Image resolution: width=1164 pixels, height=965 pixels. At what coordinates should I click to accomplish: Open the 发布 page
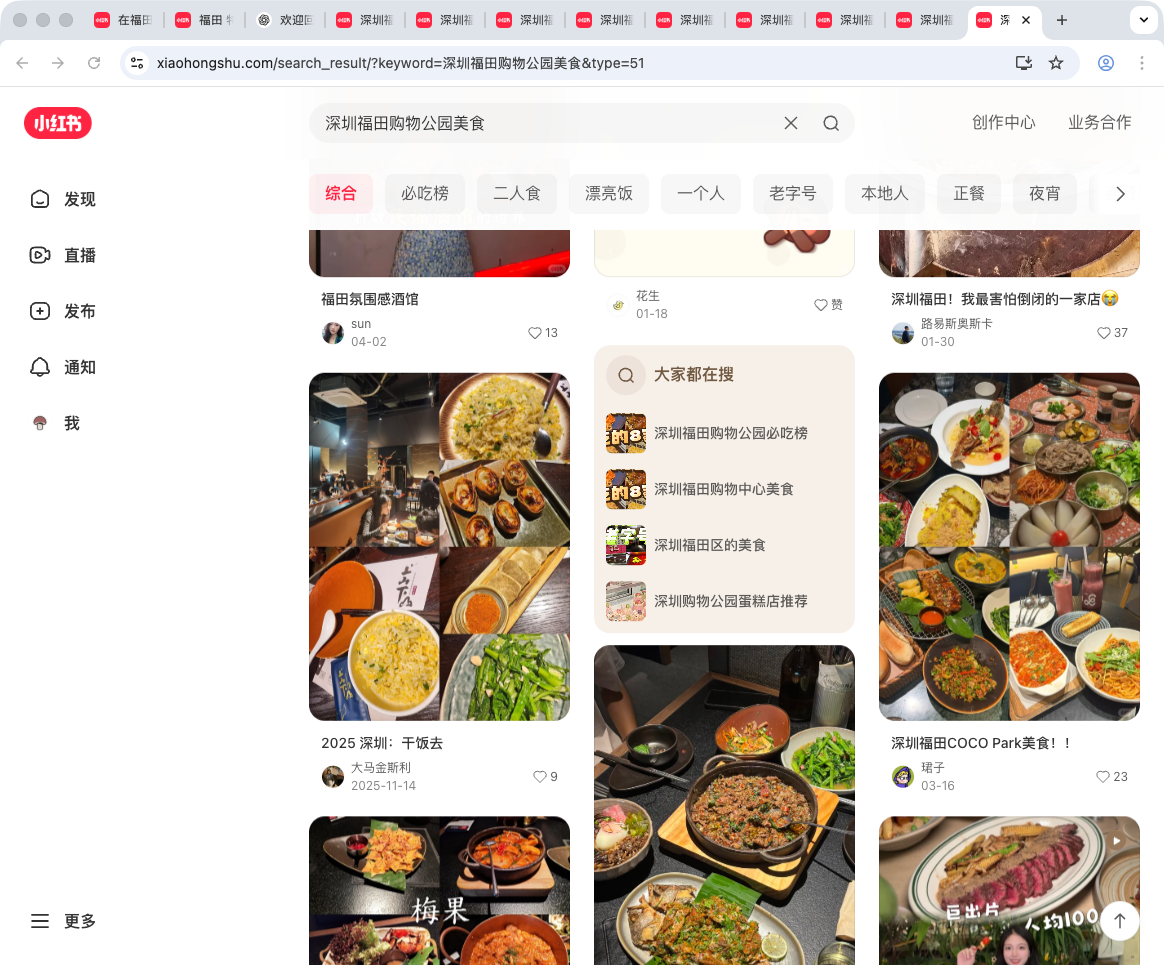pyautogui.click(x=64, y=311)
